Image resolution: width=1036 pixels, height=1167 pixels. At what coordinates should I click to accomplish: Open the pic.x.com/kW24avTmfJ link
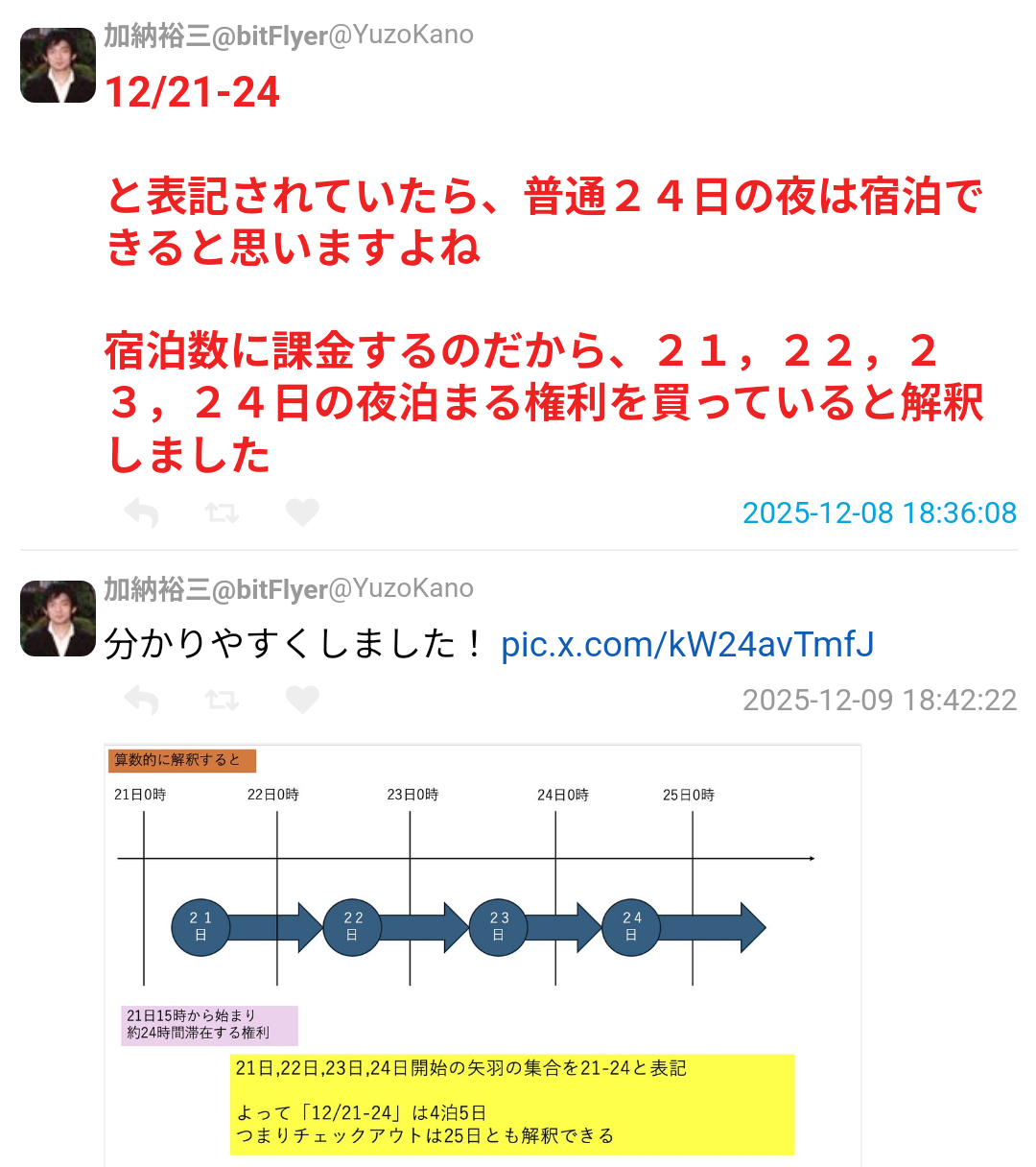coord(687,644)
